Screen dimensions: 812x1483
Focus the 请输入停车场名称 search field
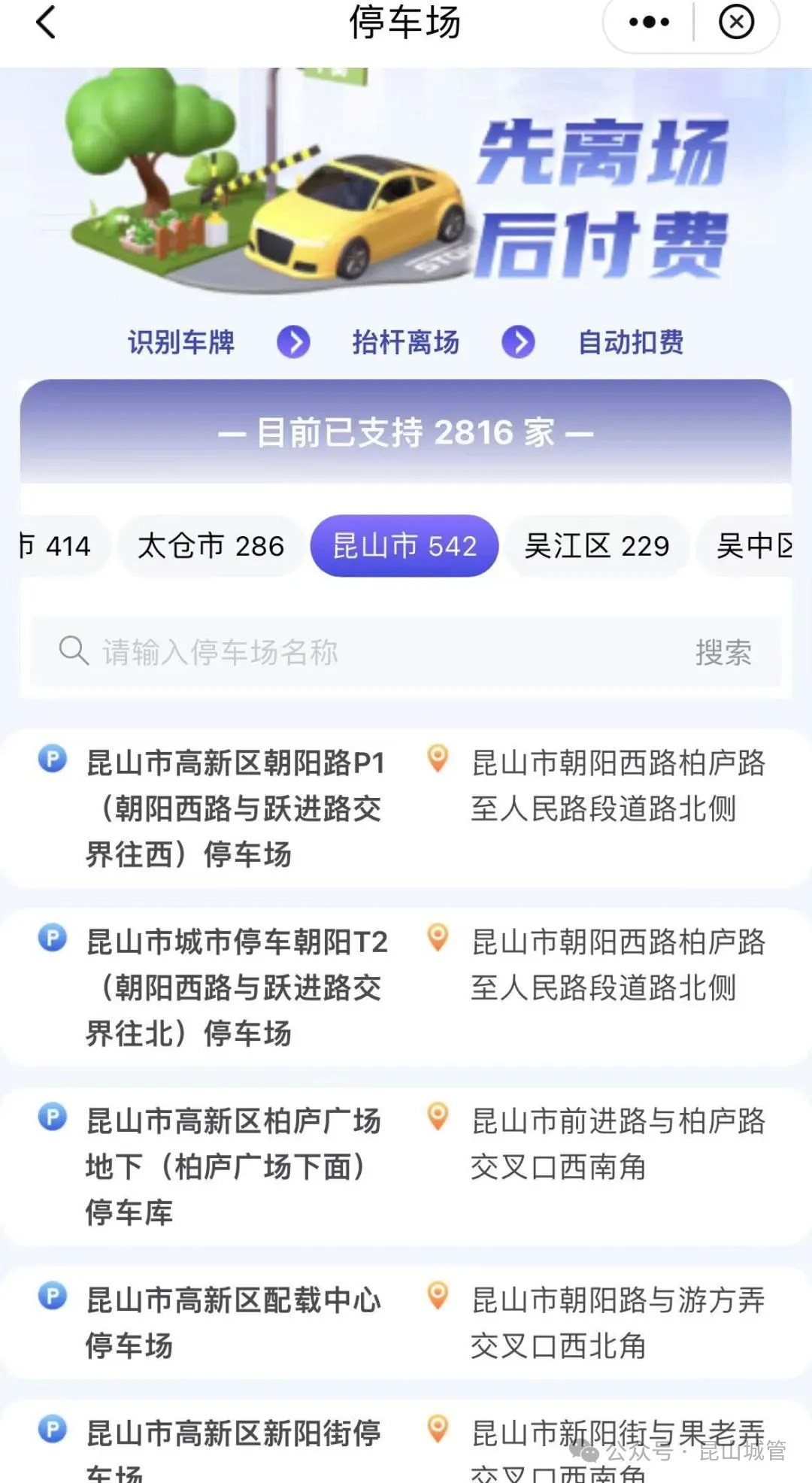(x=376, y=652)
